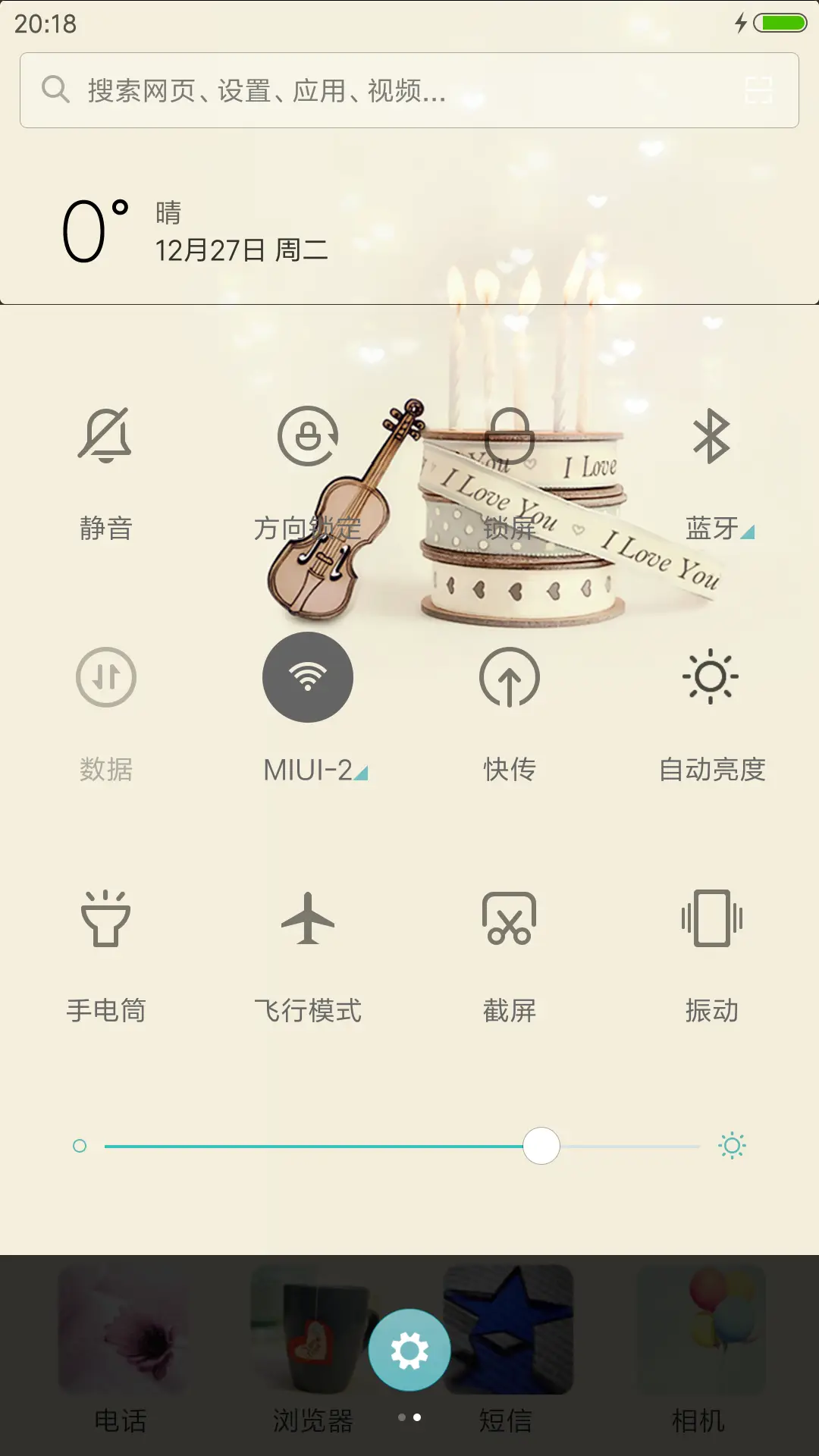Image resolution: width=819 pixels, height=1456 pixels.
Task: Expand Bluetooth options via its corner triangle
Action: [x=746, y=533]
